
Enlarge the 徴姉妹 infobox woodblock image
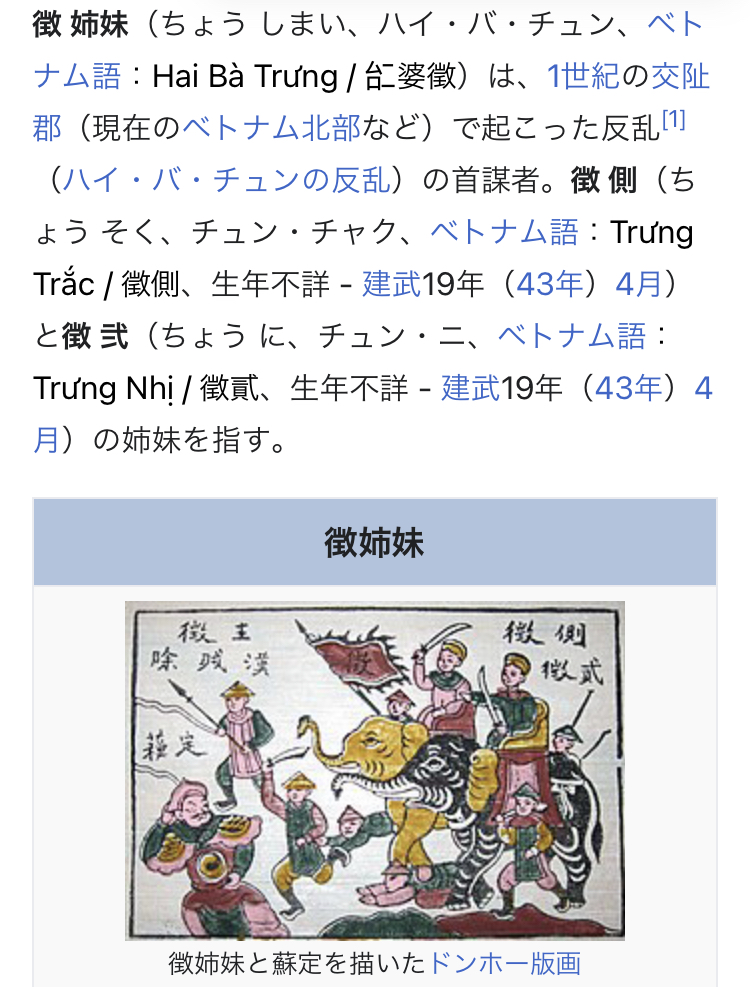tap(375, 770)
